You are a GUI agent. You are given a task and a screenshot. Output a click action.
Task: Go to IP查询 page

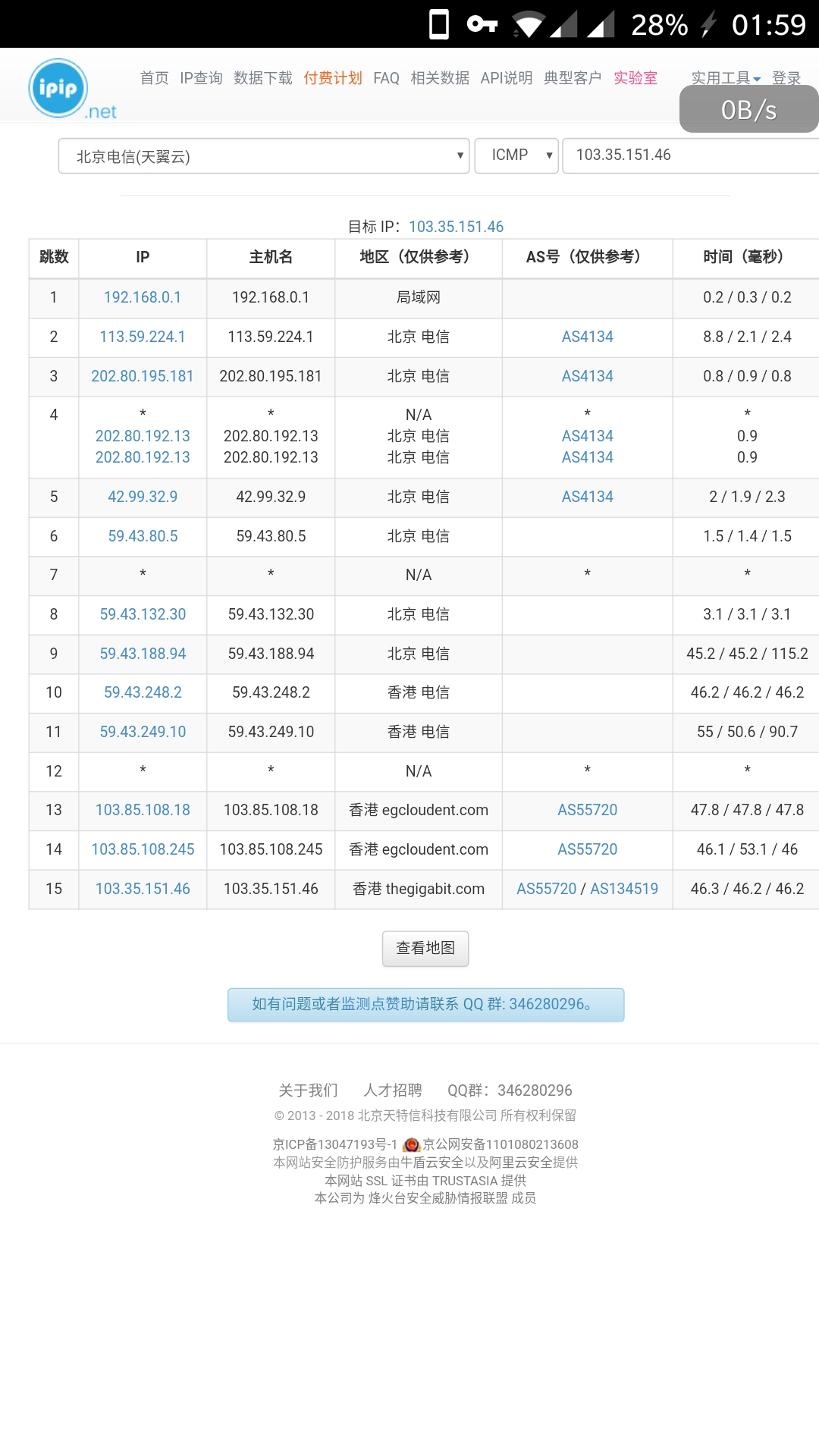pyautogui.click(x=201, y=78)
